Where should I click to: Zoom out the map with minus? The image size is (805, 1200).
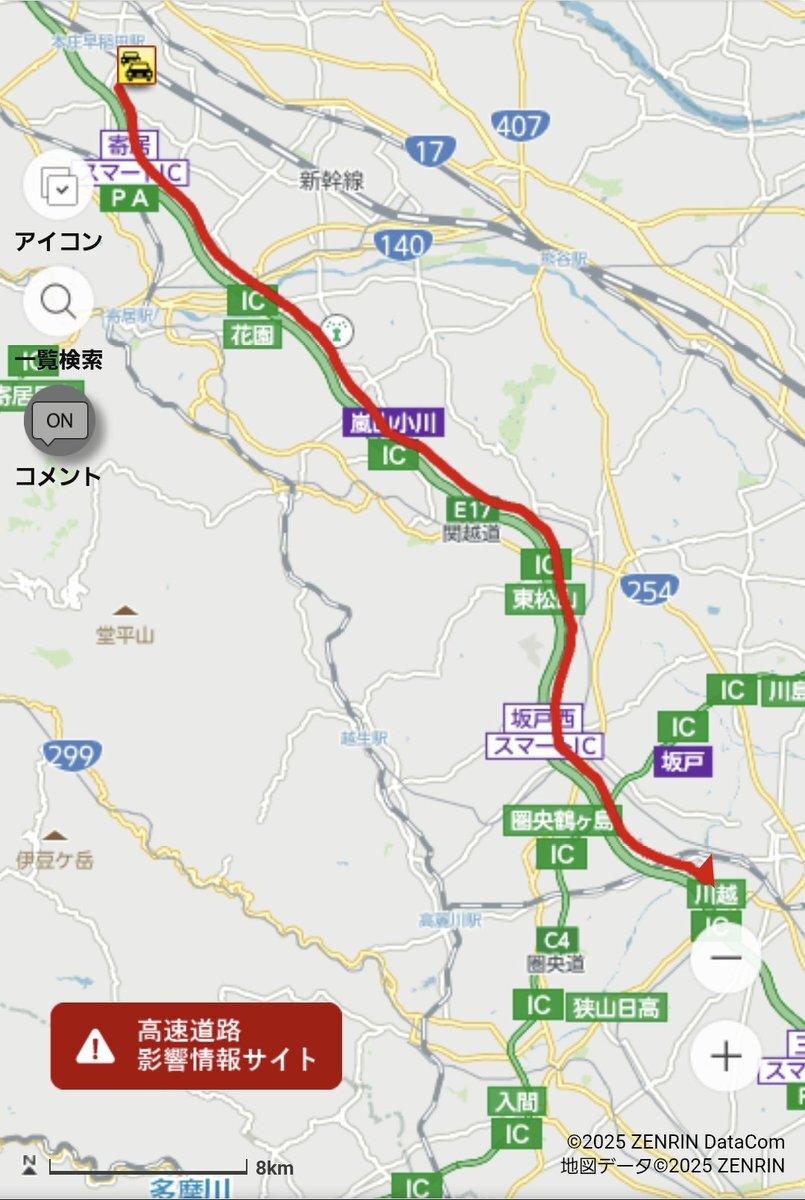click(726, 957)
